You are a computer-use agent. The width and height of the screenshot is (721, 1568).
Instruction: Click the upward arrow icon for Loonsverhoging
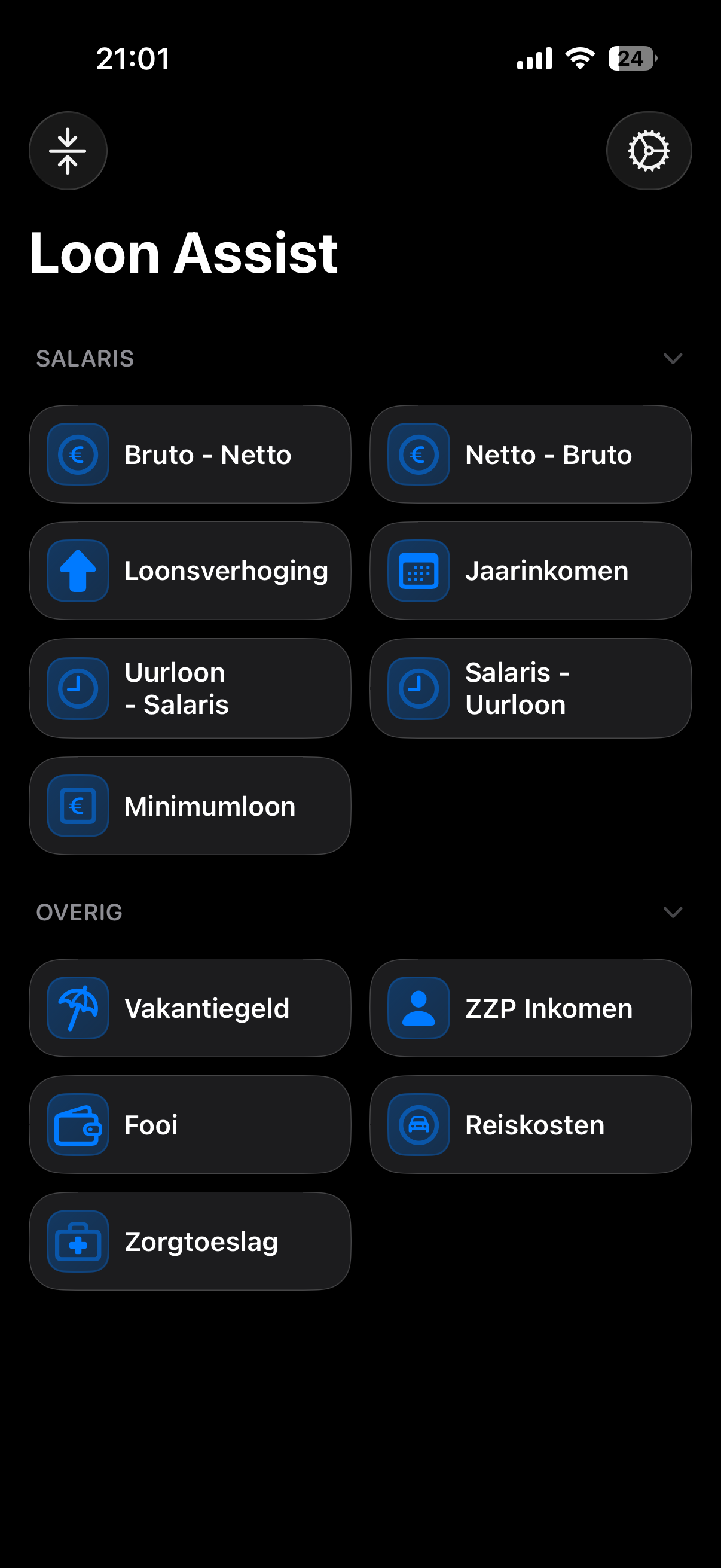click(77, 571)
